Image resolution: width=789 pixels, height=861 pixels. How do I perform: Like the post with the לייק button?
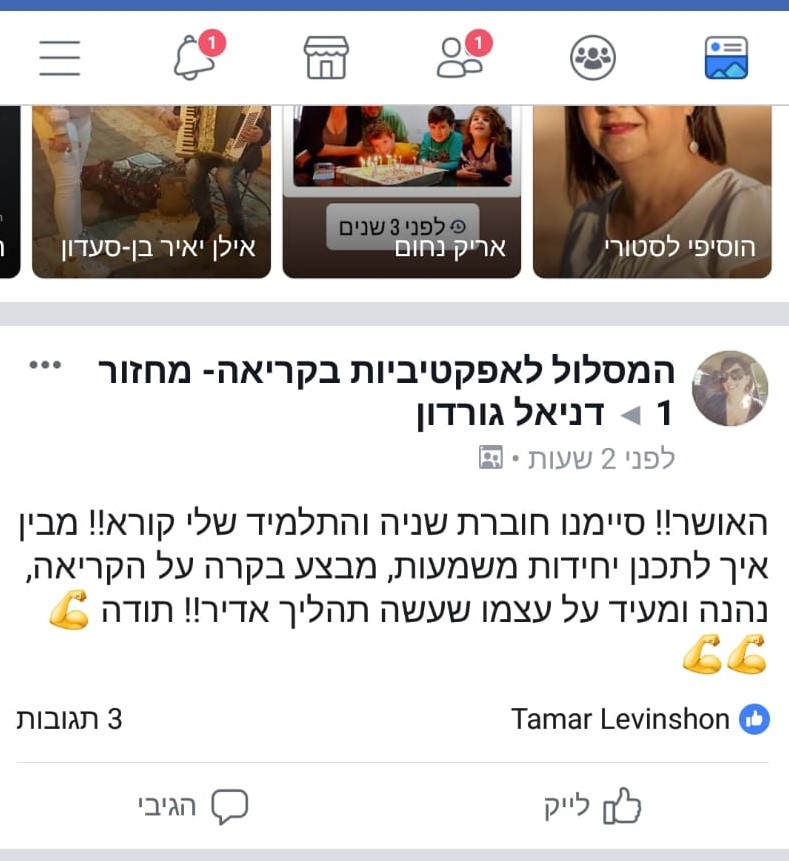tap(594, 806)
